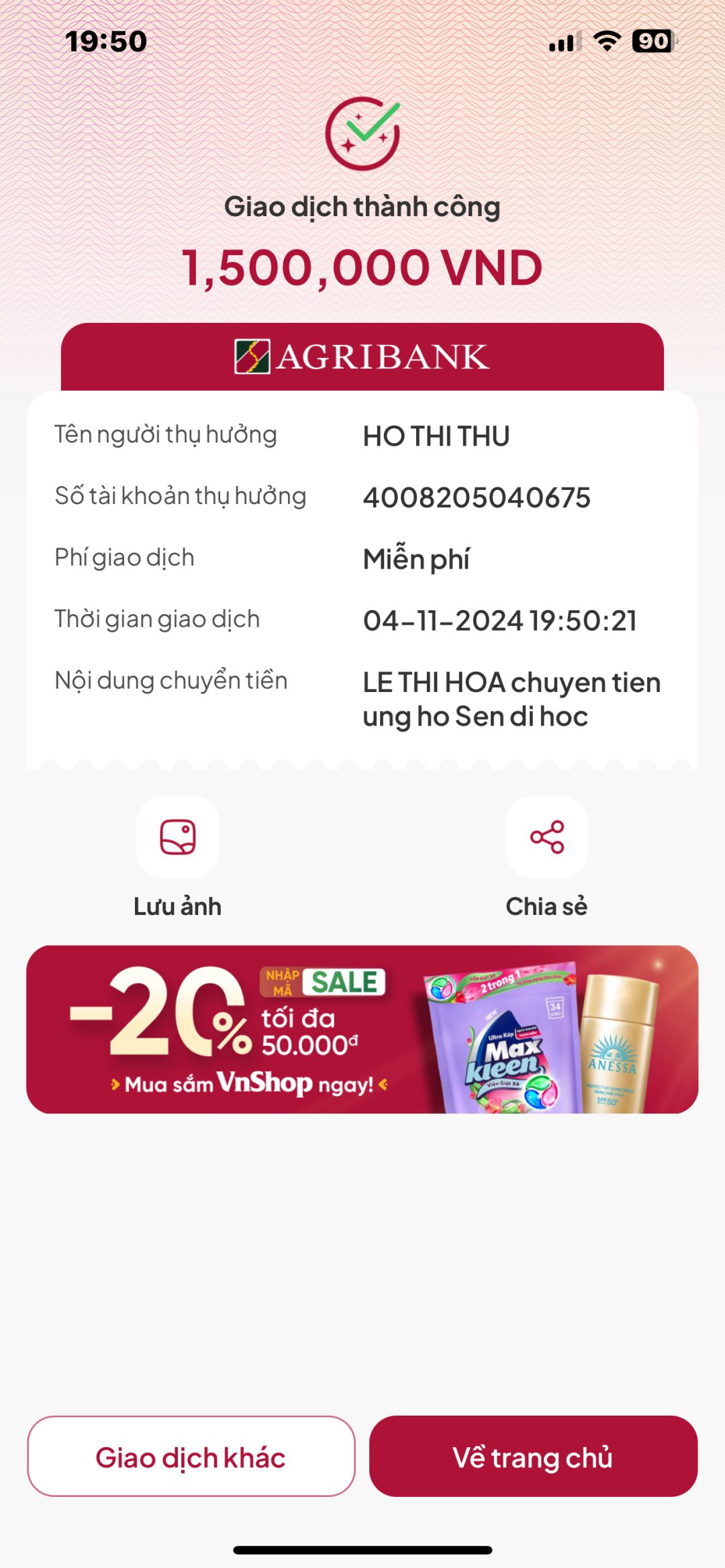Save the receipt with Lưu ảnh
This screenshot has height=1568, width=725.
pos(177,837)
